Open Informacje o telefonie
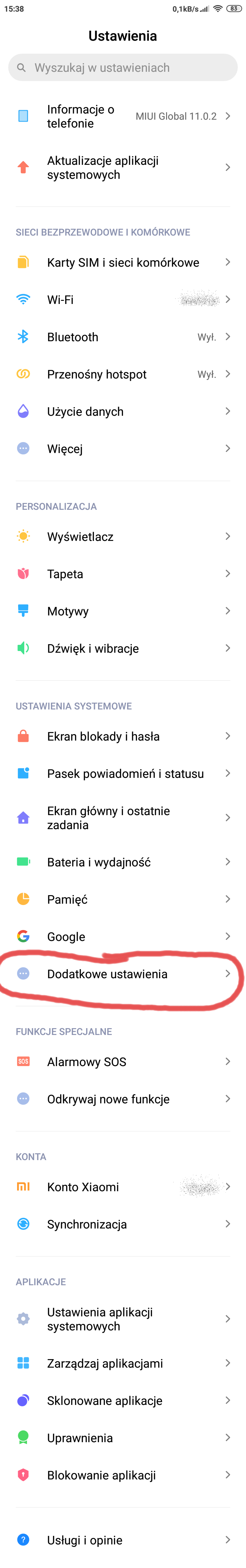 (x=123, y=116)
